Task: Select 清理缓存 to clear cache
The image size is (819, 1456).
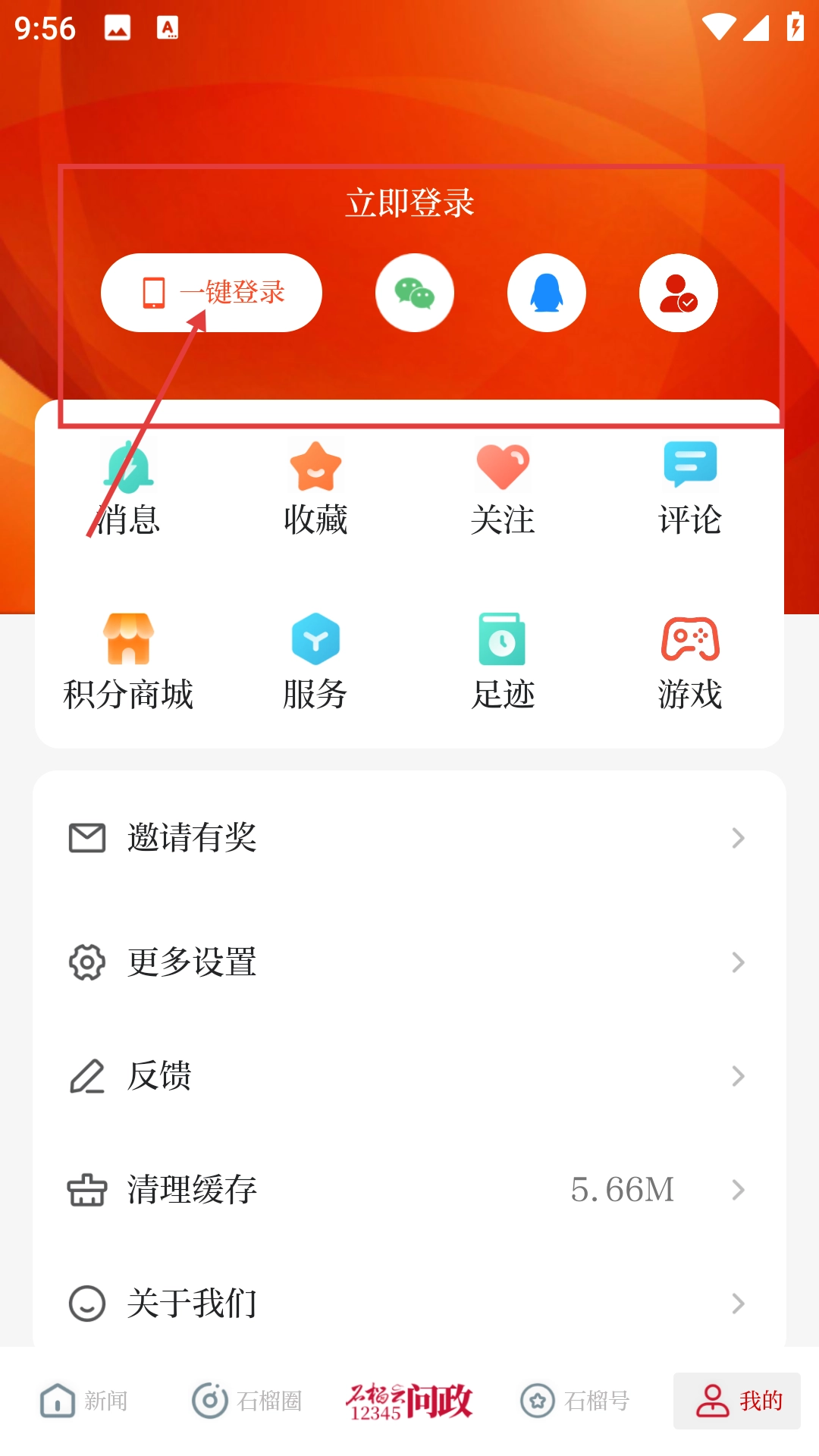Action: (x=409, y=1190)
